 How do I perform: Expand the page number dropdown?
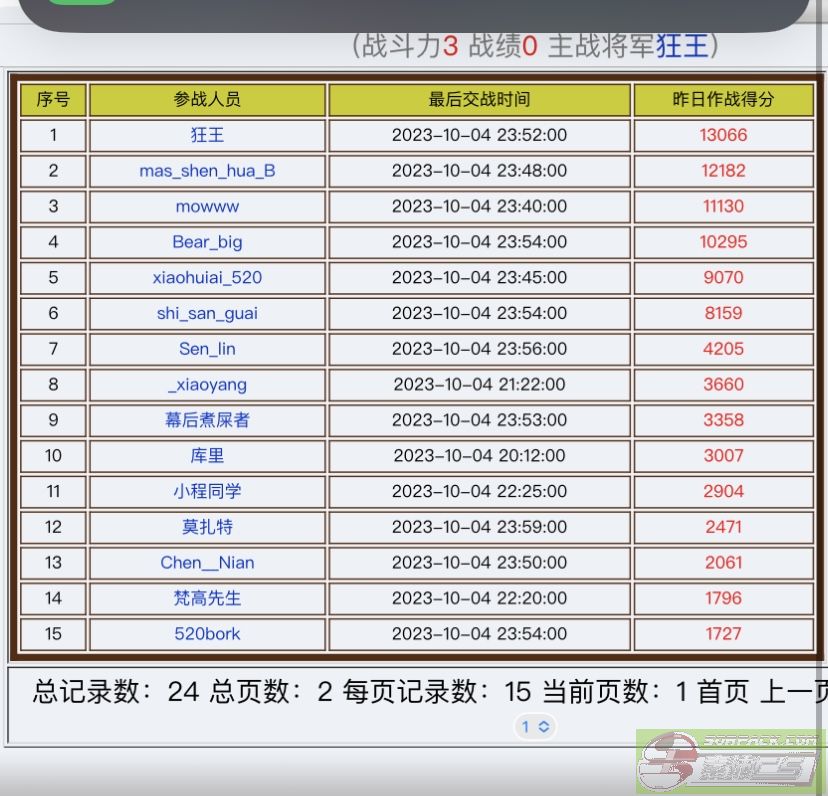click(535, 727)
